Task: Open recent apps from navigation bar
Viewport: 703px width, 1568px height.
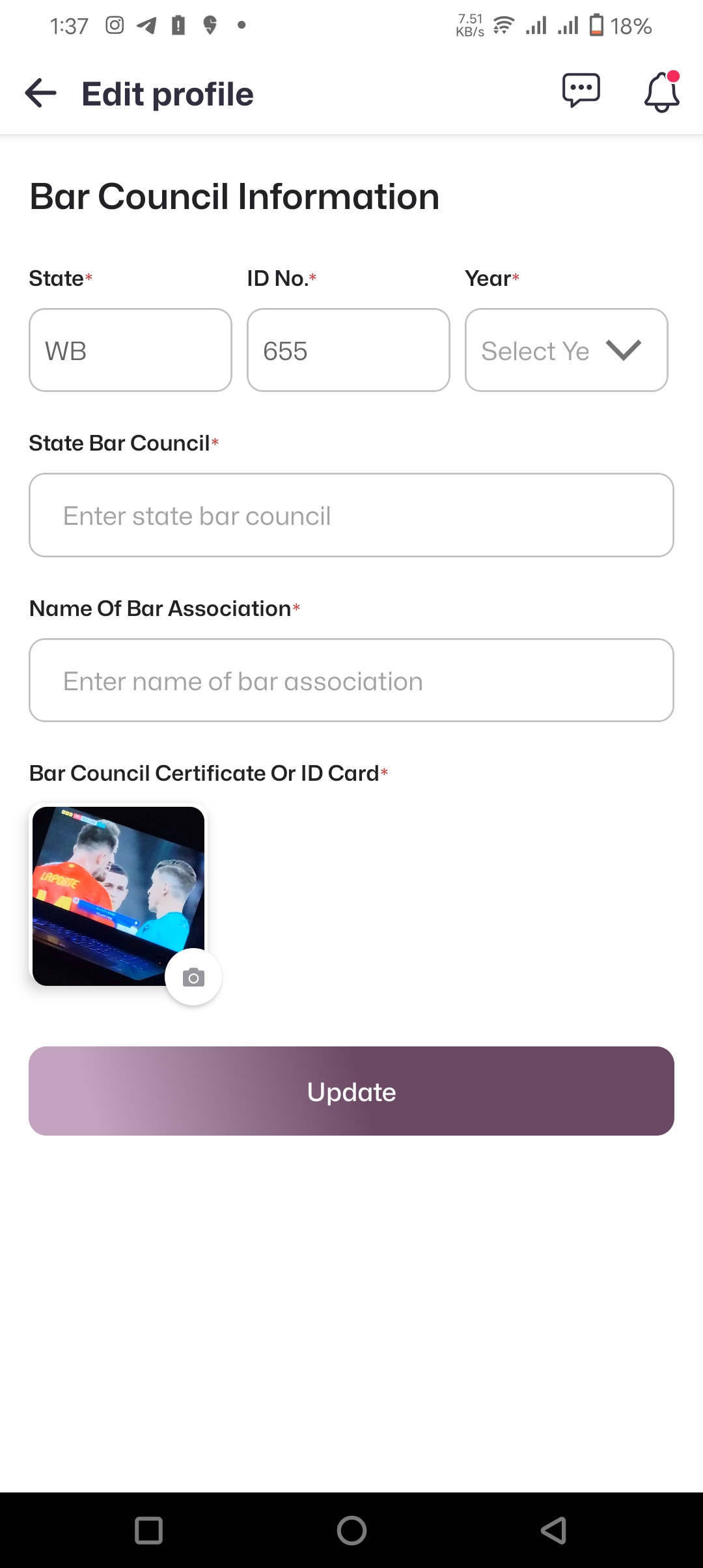Action: (148, 1530)
